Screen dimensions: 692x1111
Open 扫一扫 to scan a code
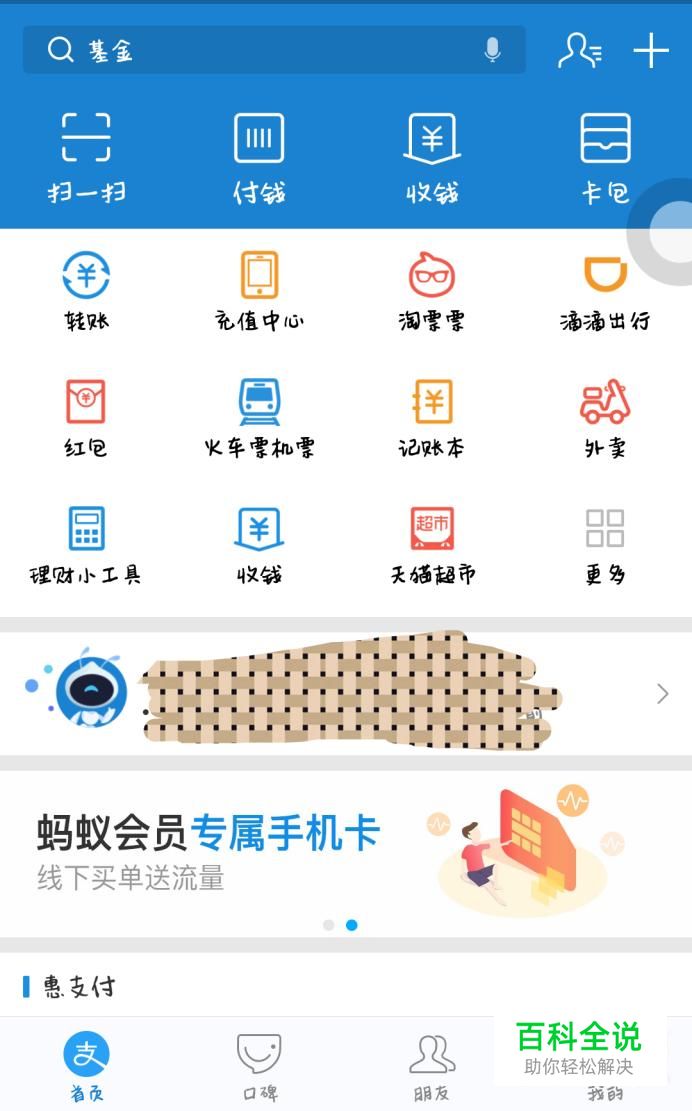click(x=86, y=157)
